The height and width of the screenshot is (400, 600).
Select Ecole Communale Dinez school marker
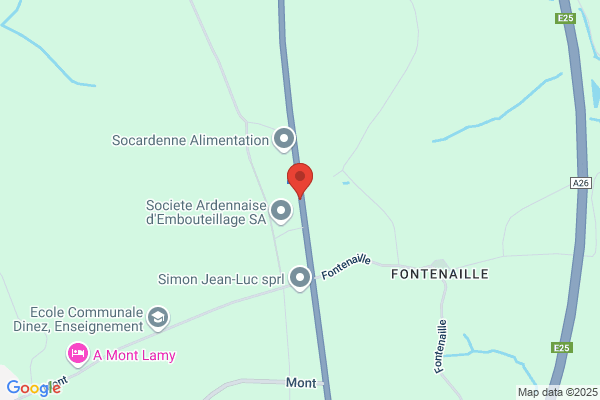point(158,318)
